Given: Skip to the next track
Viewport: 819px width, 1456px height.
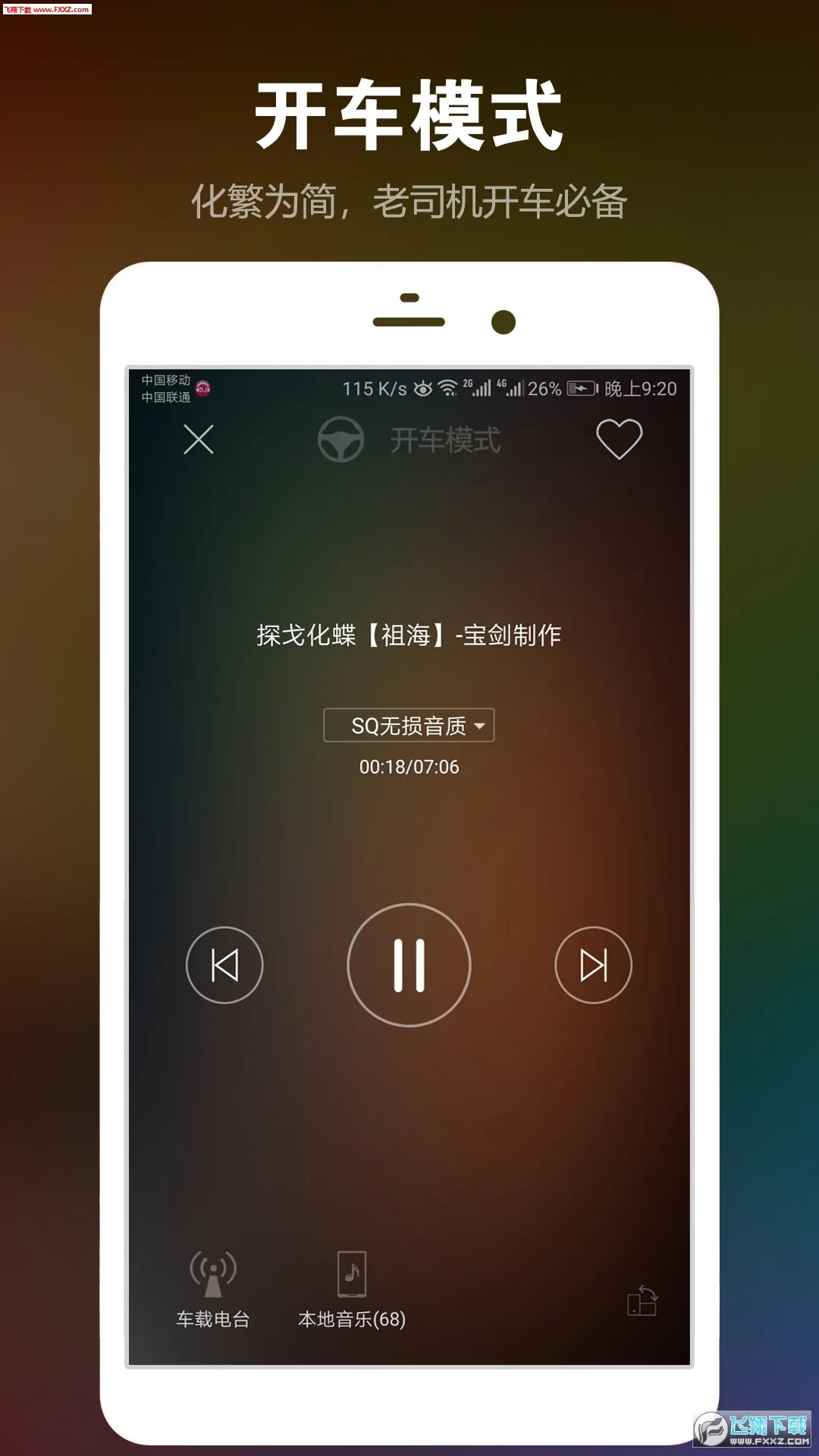Looking at the screenshot, I should pos(595,965).
